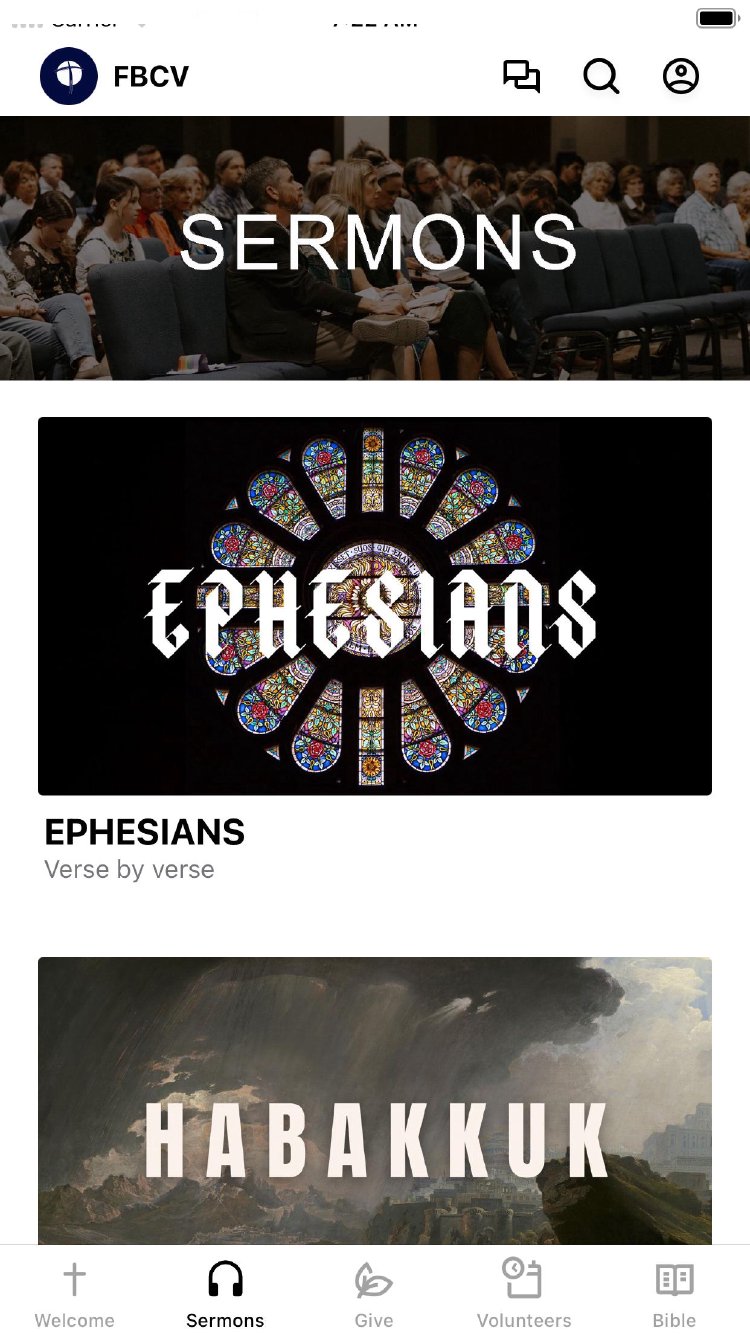Switch to the Volunteers tab
This screenshot has width=750, height=1334.
[x=524, y=1293]
